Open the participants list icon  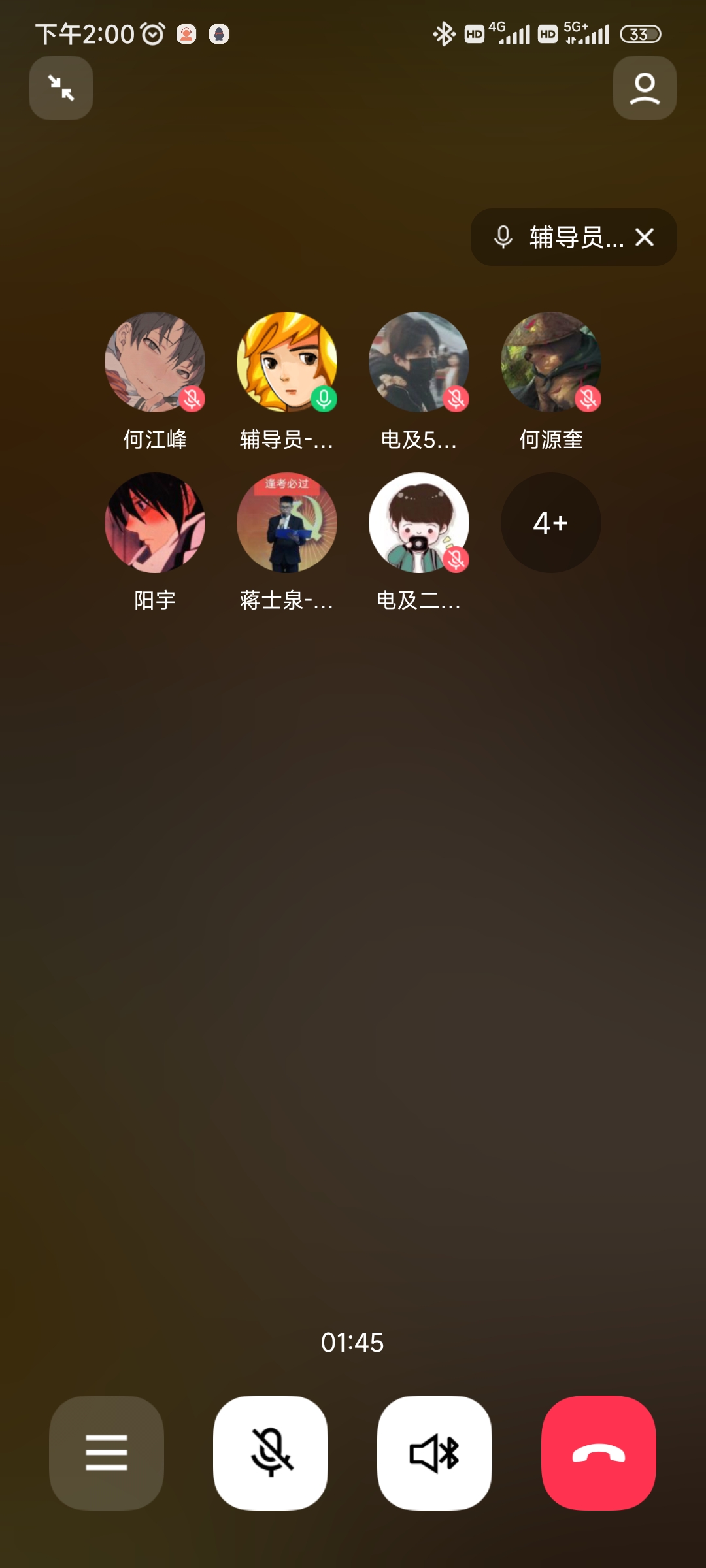tap(644, 88)
